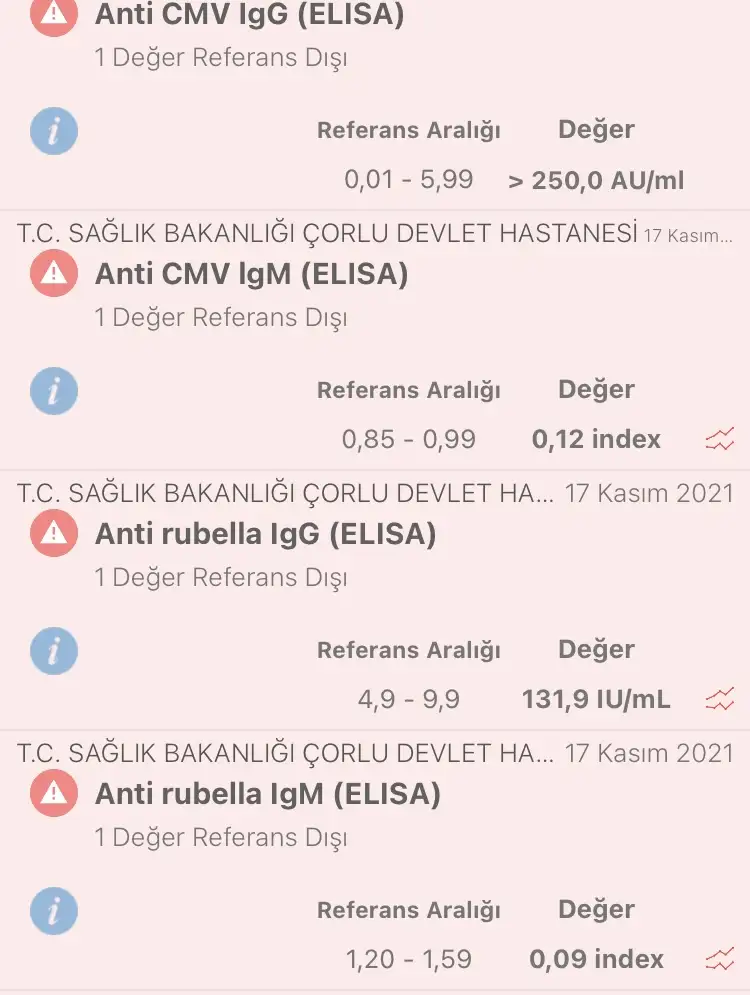View info for Anti rubella IgG
750x995 pixels.
coord(54,651)
